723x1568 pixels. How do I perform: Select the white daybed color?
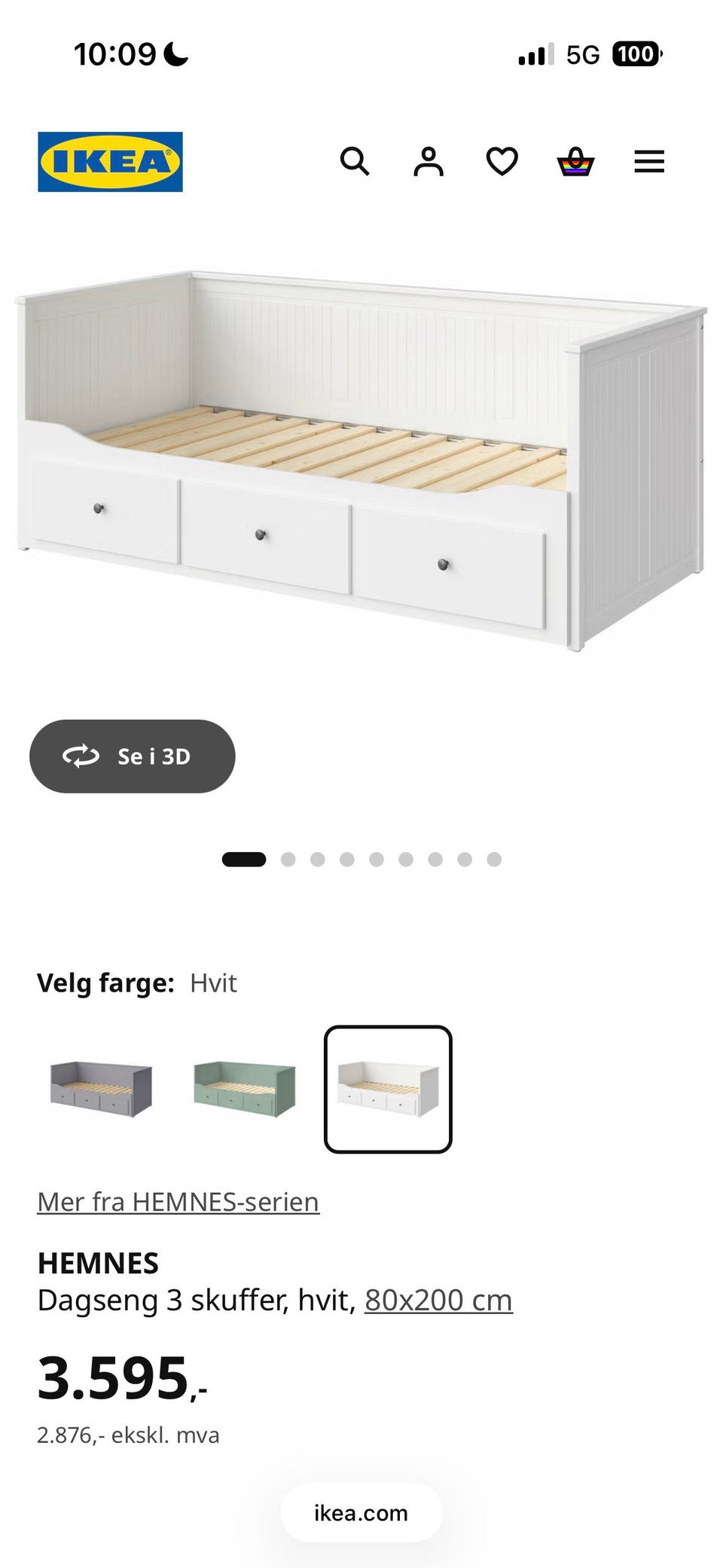[388, 1089]
